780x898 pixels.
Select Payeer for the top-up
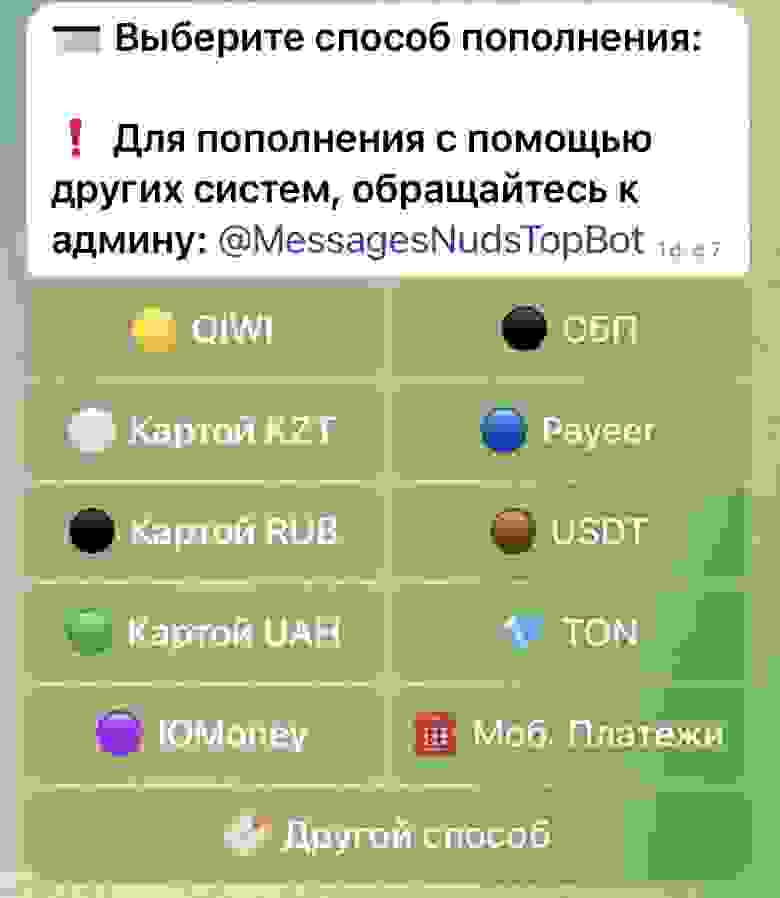pyautogui.click(x=569, y=431)
